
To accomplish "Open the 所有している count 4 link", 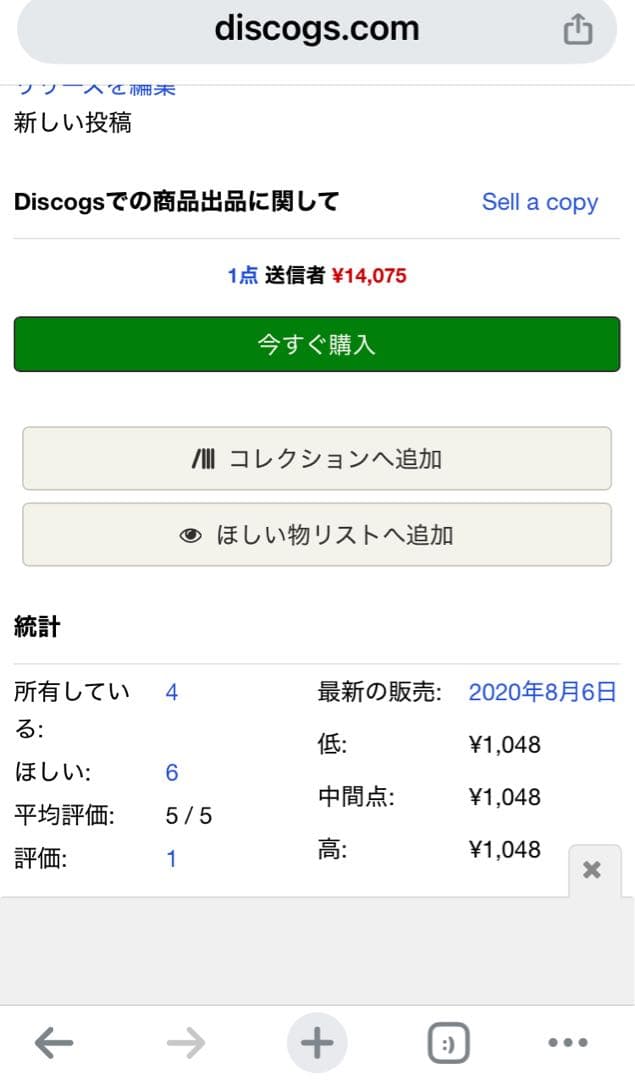I will click(x=172, y=692).
